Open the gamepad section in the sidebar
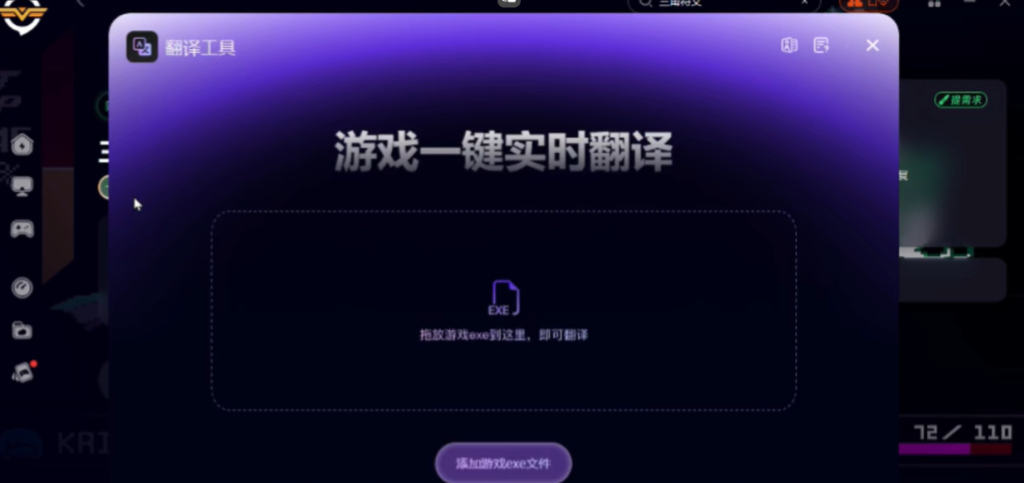Viewport: 1024px width, 483px height. (22, 230)
